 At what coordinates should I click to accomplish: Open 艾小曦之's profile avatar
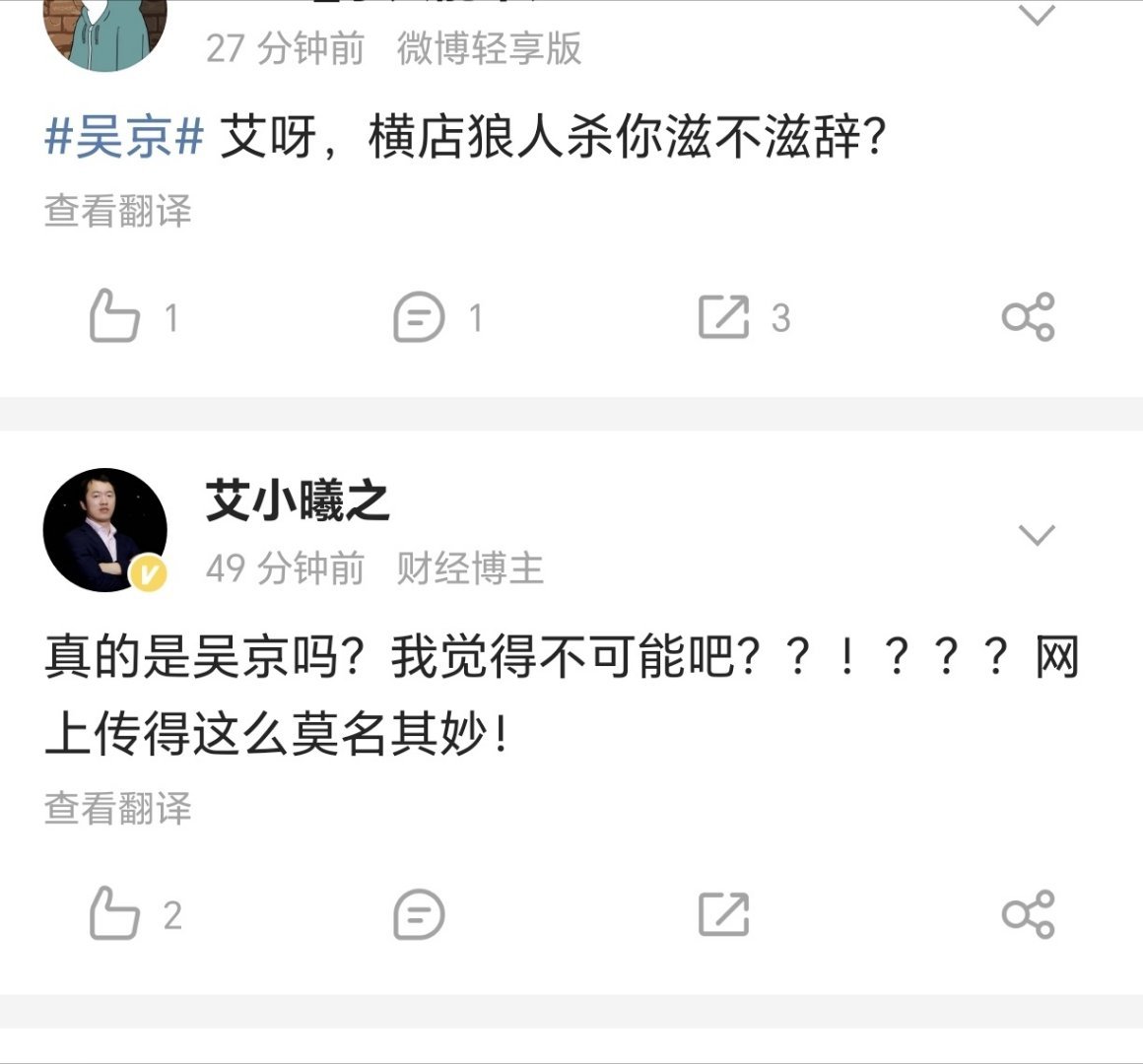(104, 530)
